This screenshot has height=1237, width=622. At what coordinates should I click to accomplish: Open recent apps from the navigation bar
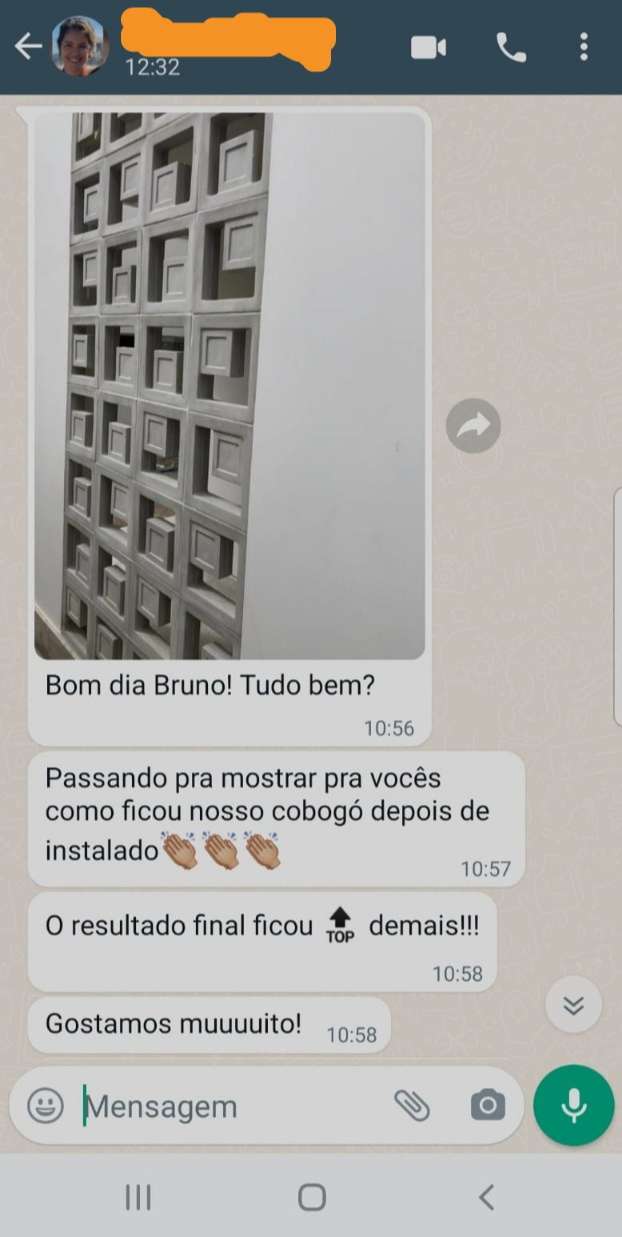point(138,1197)
